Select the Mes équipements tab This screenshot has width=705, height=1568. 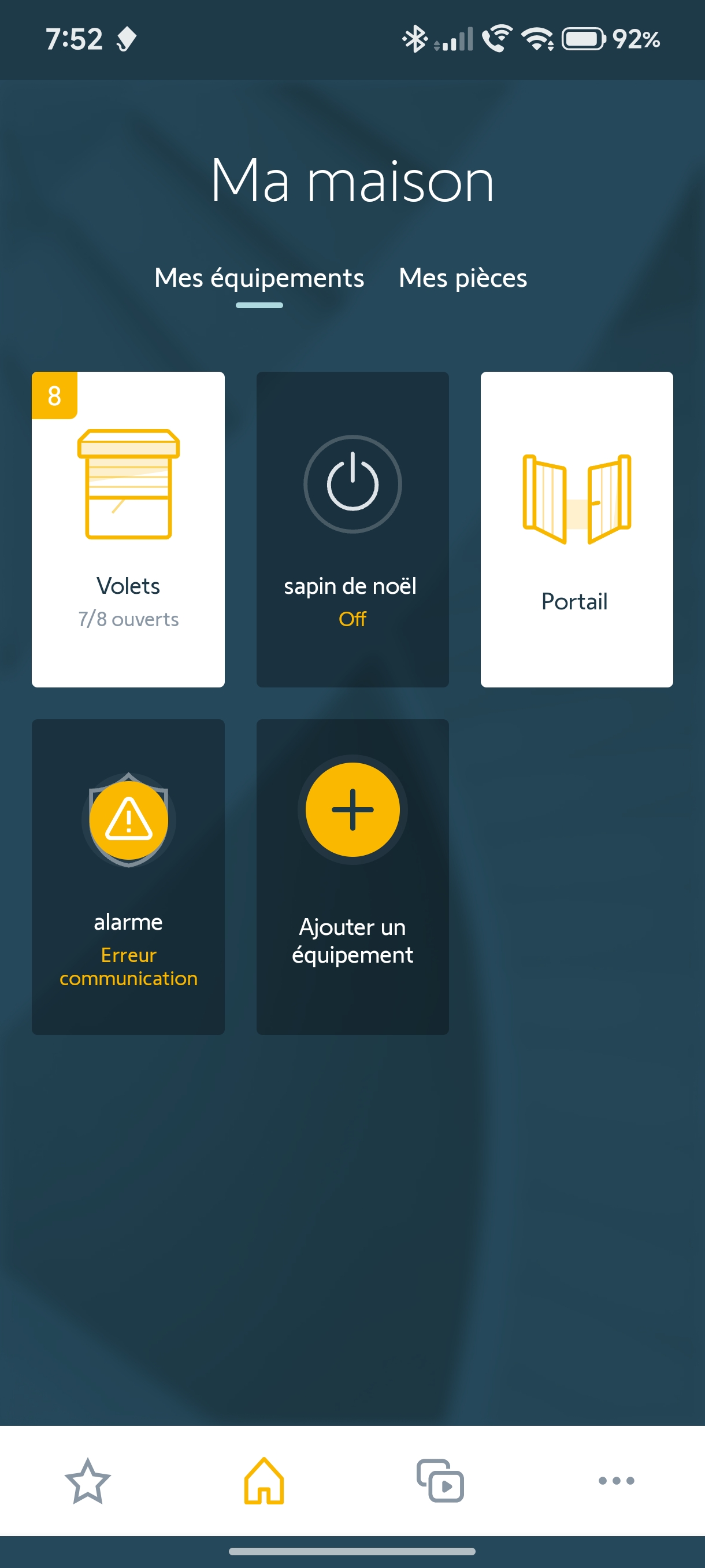[x=259, y=278]
